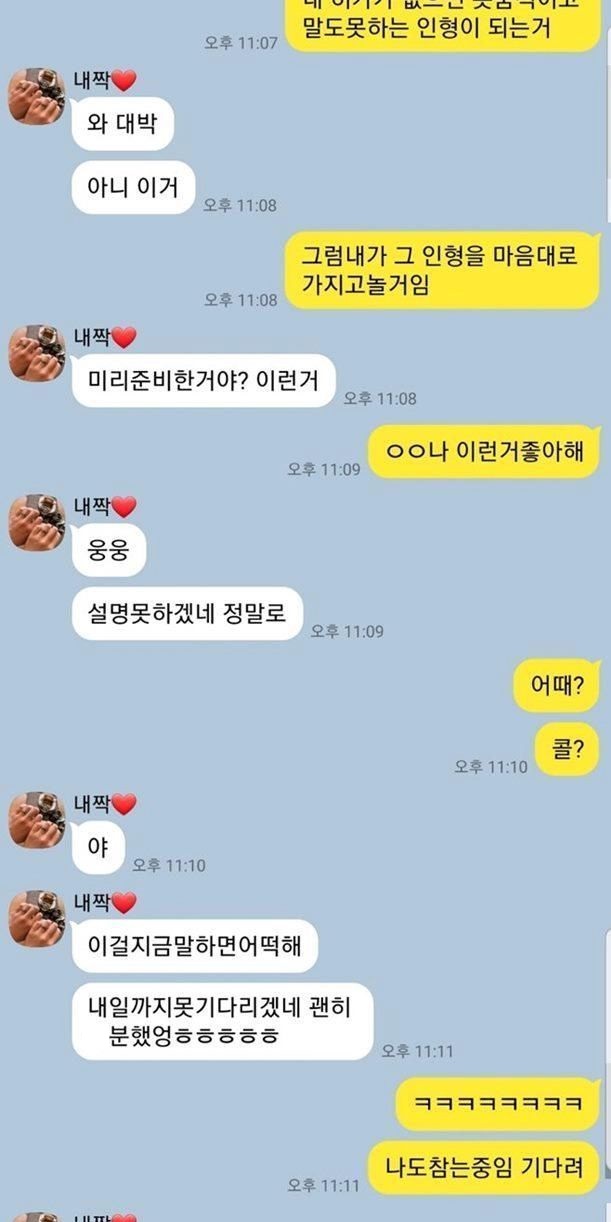View 내짝 profile from the 야 message
The width and height of the screenshot is (611, 1222).
37,819
